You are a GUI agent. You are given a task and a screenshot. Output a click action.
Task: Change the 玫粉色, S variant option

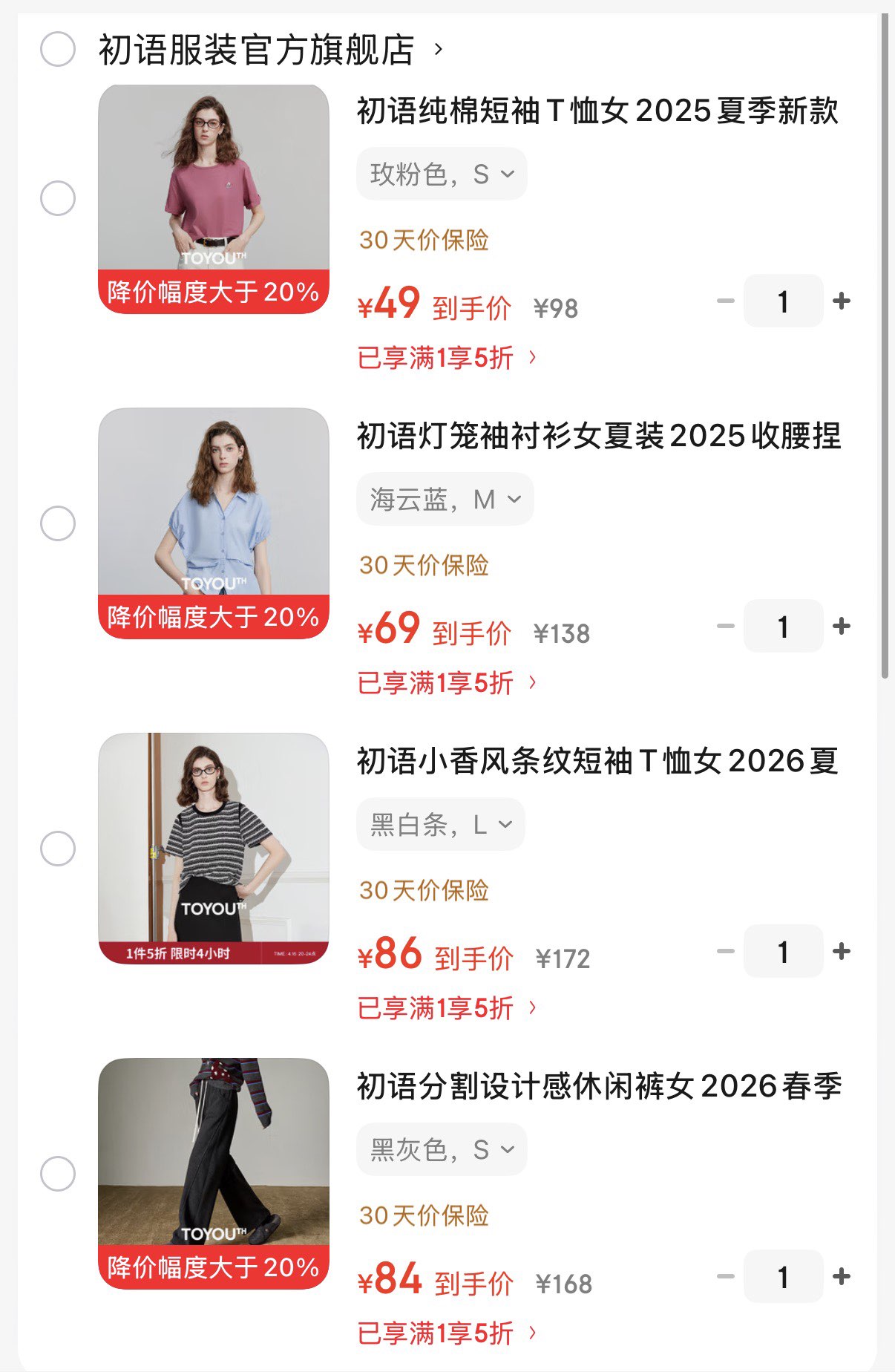coord(442,174)
